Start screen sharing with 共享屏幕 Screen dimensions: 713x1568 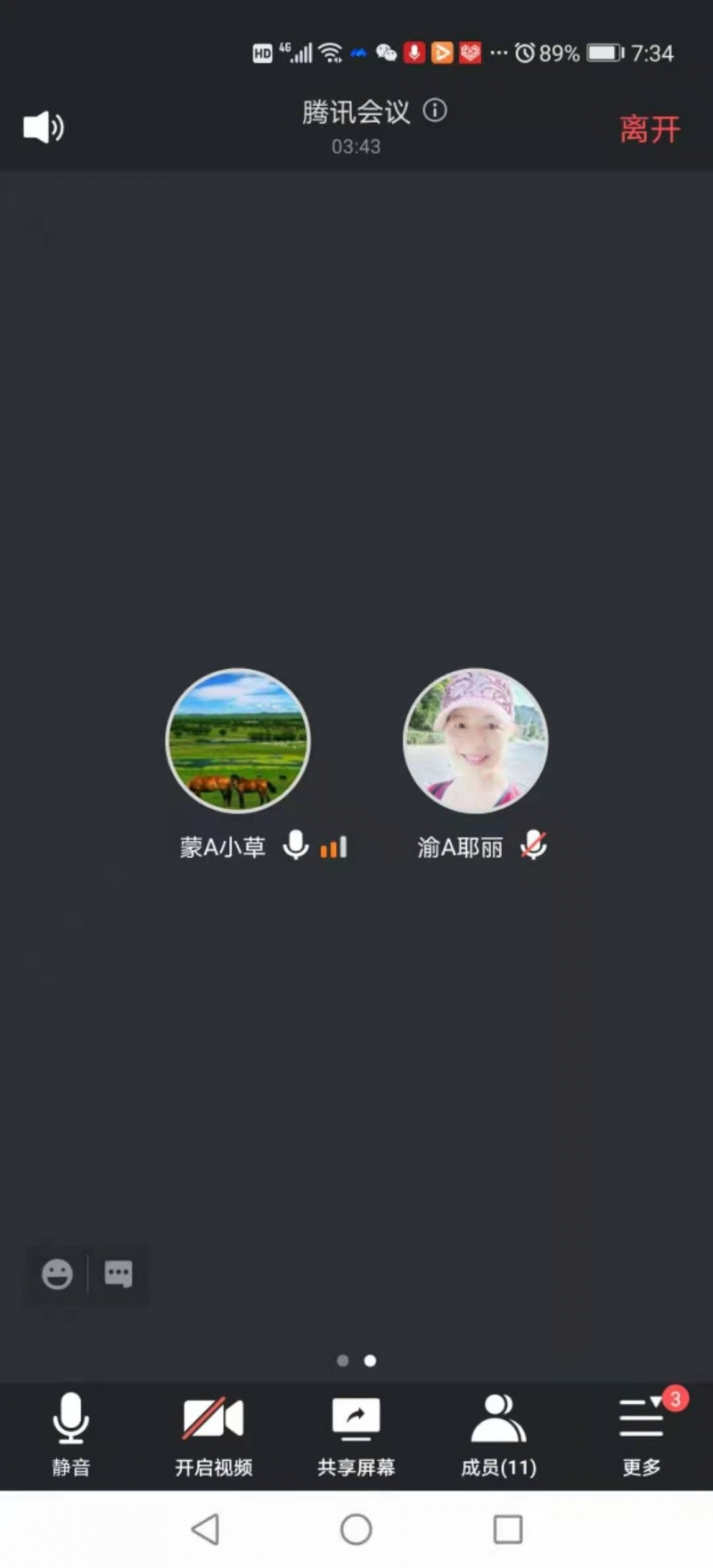[x=356, y=1433]
